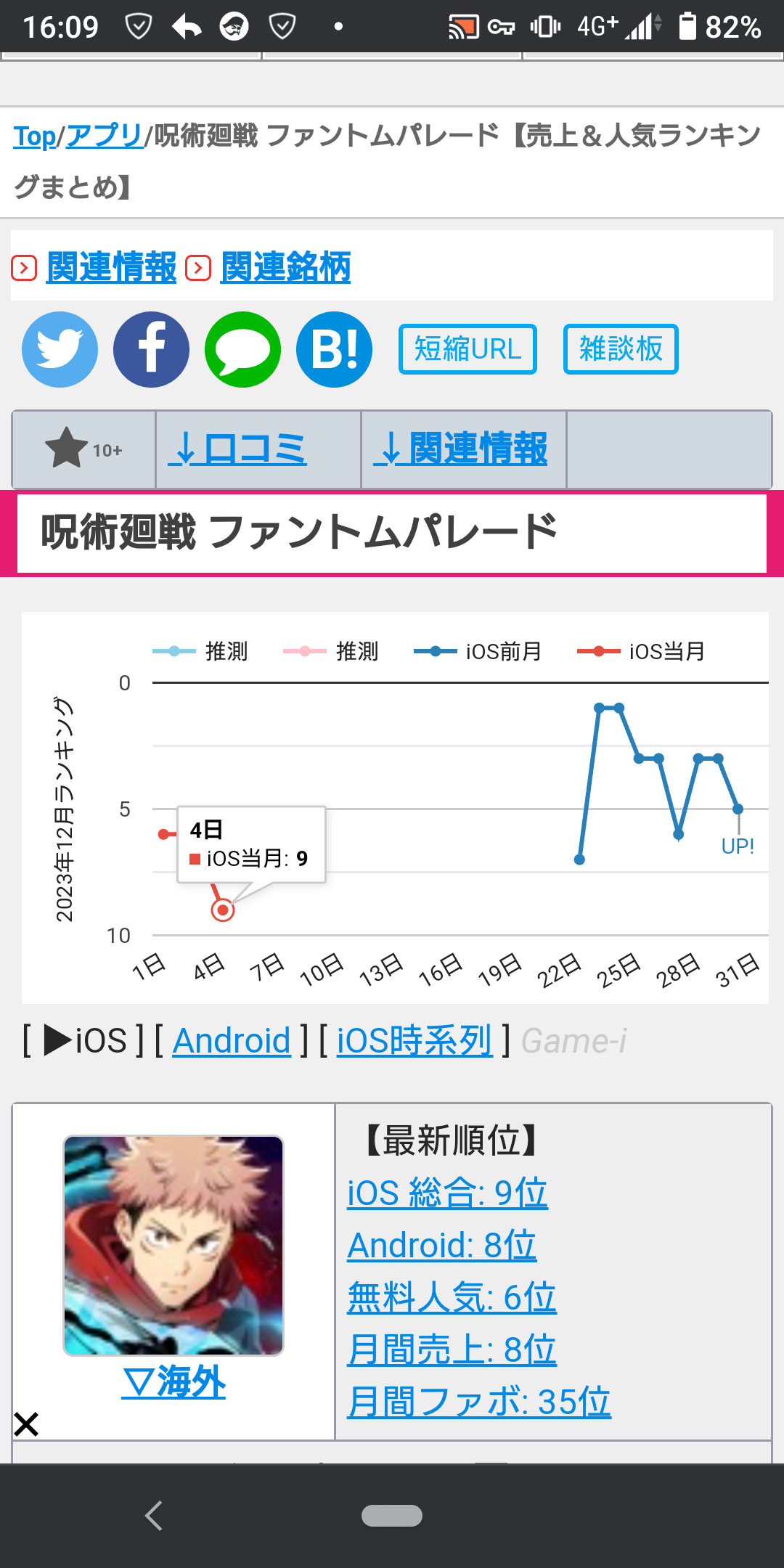
Task: Jump to the ↓口コミ section
Action: click(238, 449)
